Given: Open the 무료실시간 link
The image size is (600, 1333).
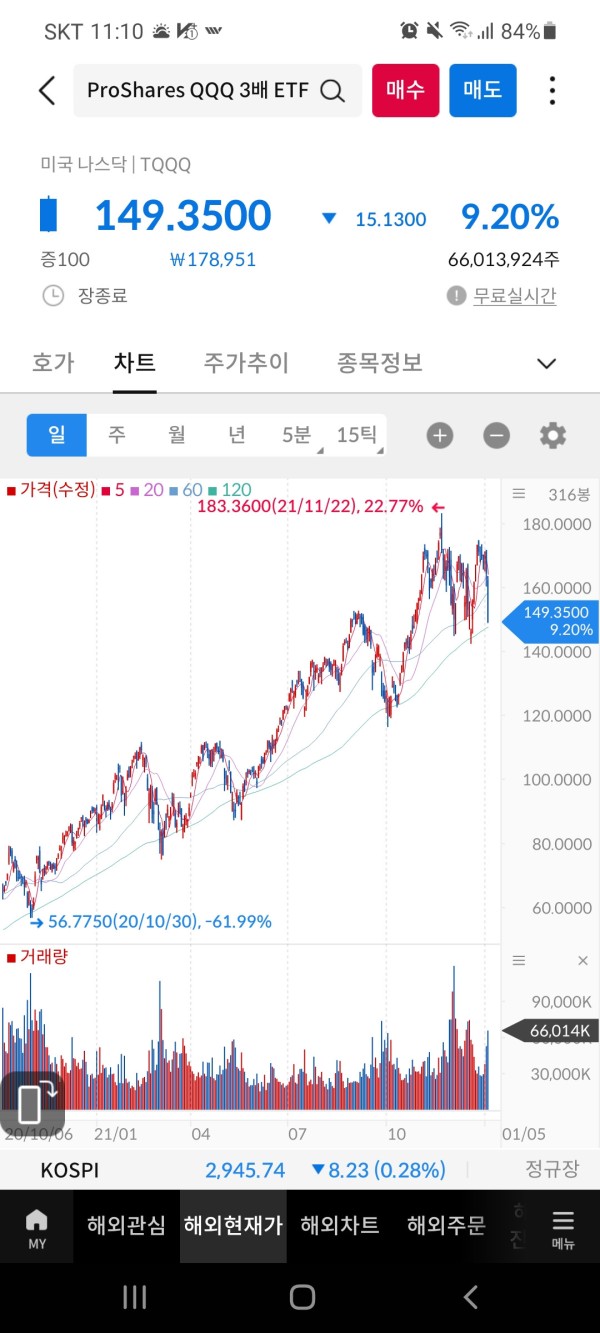Looking at the screenshot, I should point(514,296).
